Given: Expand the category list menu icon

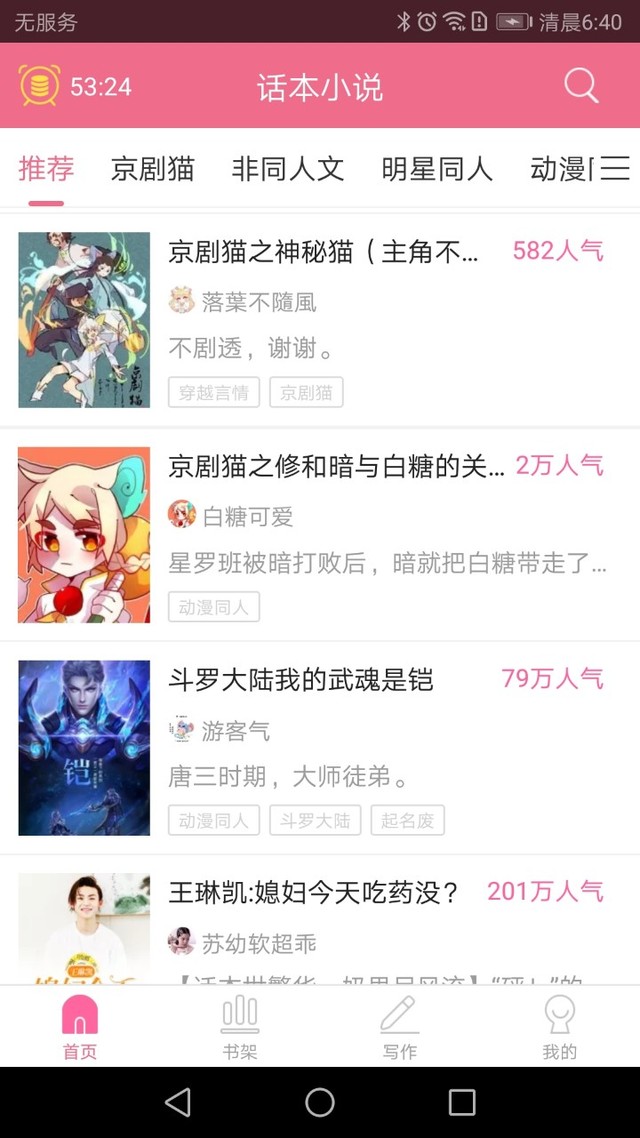Looking at the screenshot, I should pos(615,168).
